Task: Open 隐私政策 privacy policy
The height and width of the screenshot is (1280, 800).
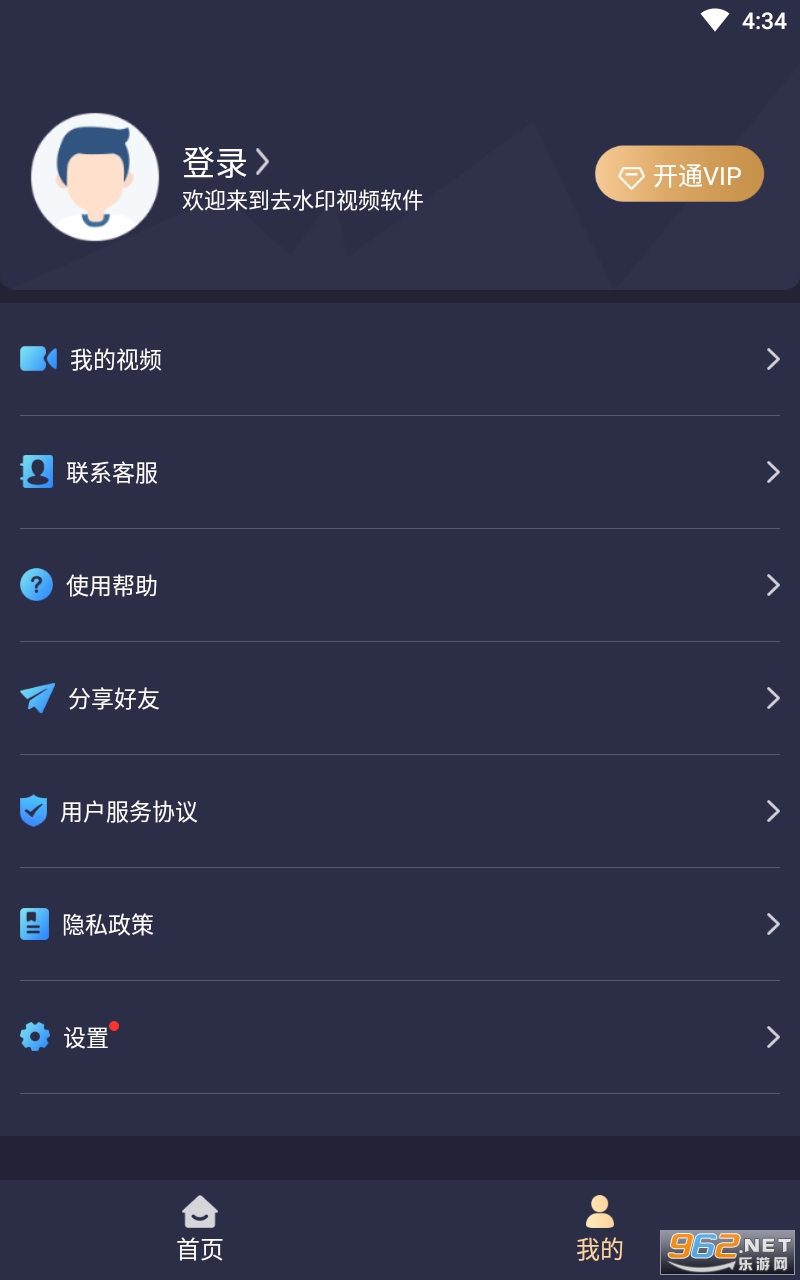Action: point(400,925)
